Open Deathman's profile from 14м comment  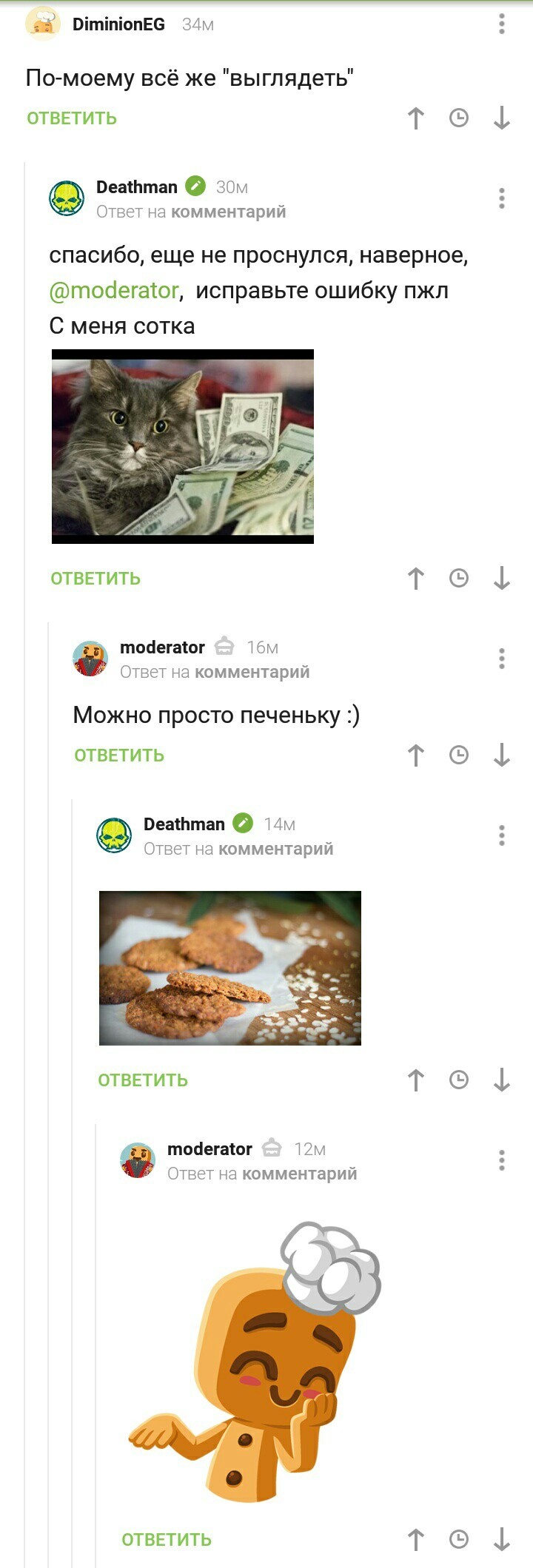point(184,824)
